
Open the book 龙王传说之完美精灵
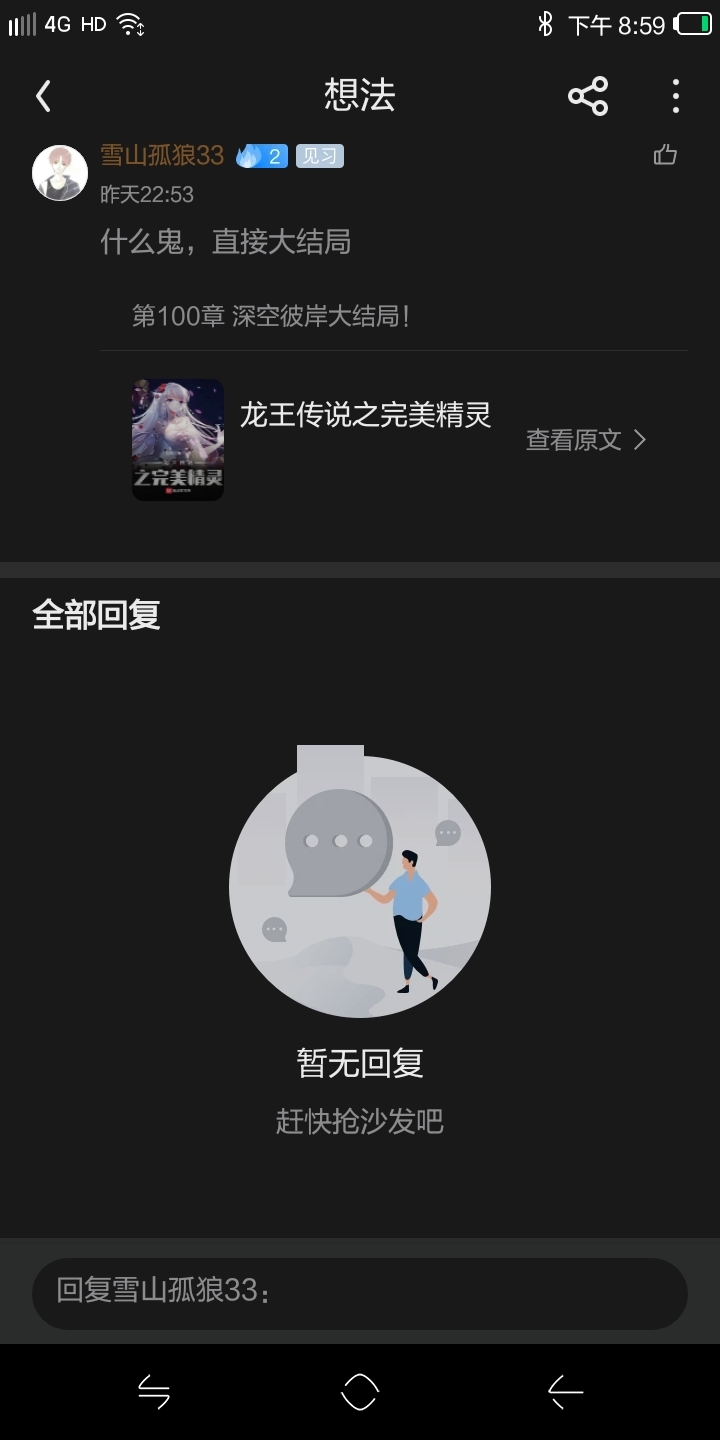(366, 414)
